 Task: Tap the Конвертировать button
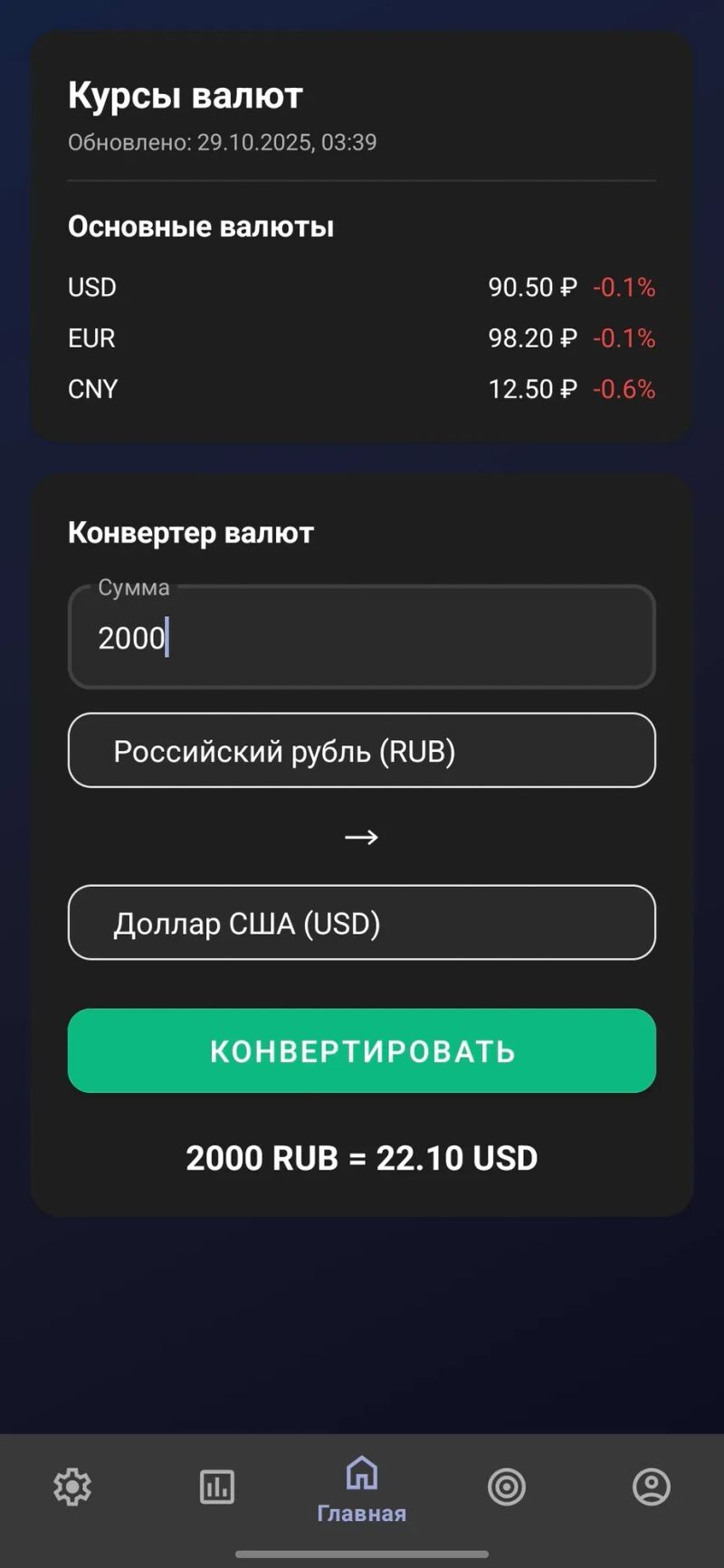tap(362, 1050)
